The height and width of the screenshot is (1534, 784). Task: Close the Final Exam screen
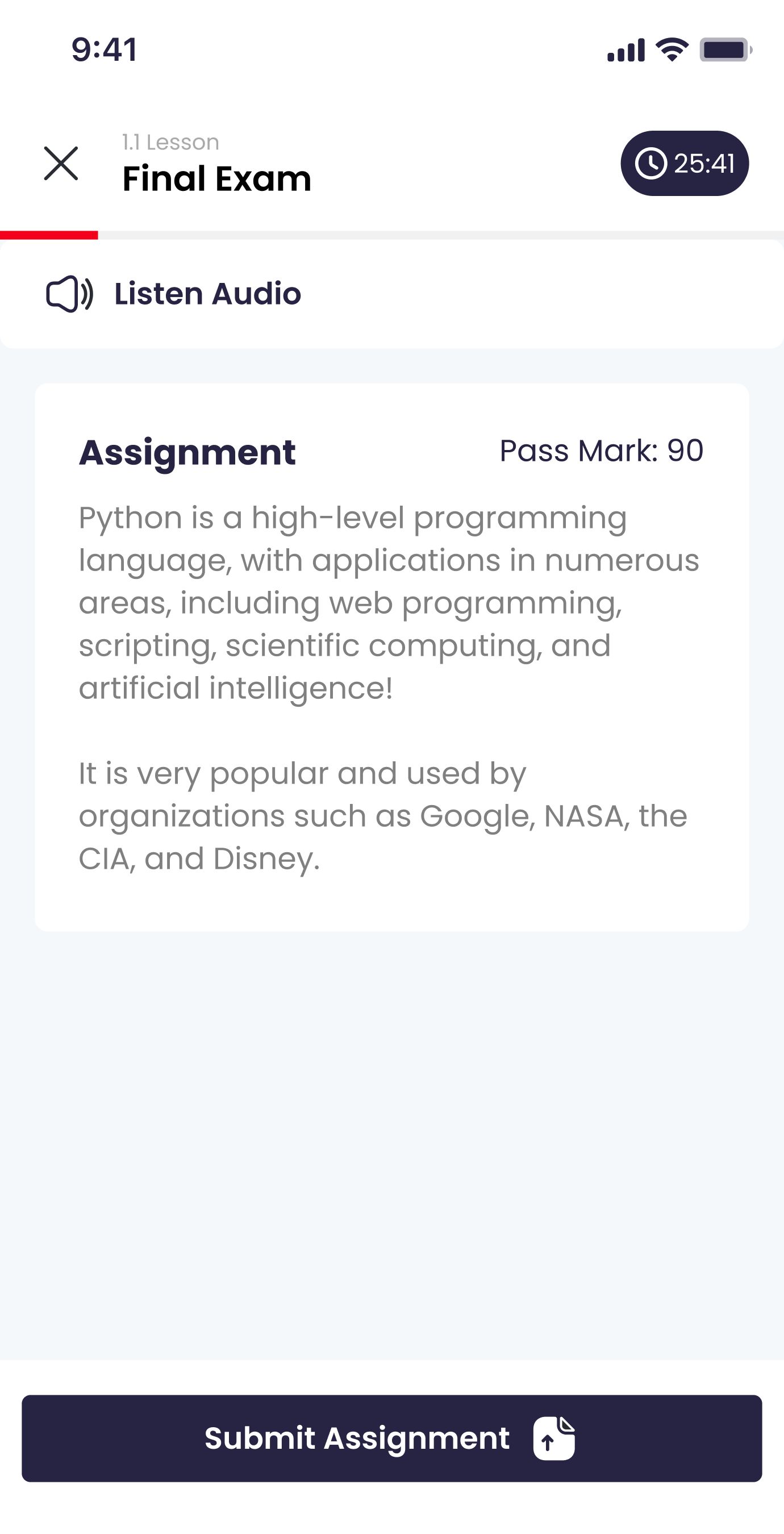(x=61, y=163)
